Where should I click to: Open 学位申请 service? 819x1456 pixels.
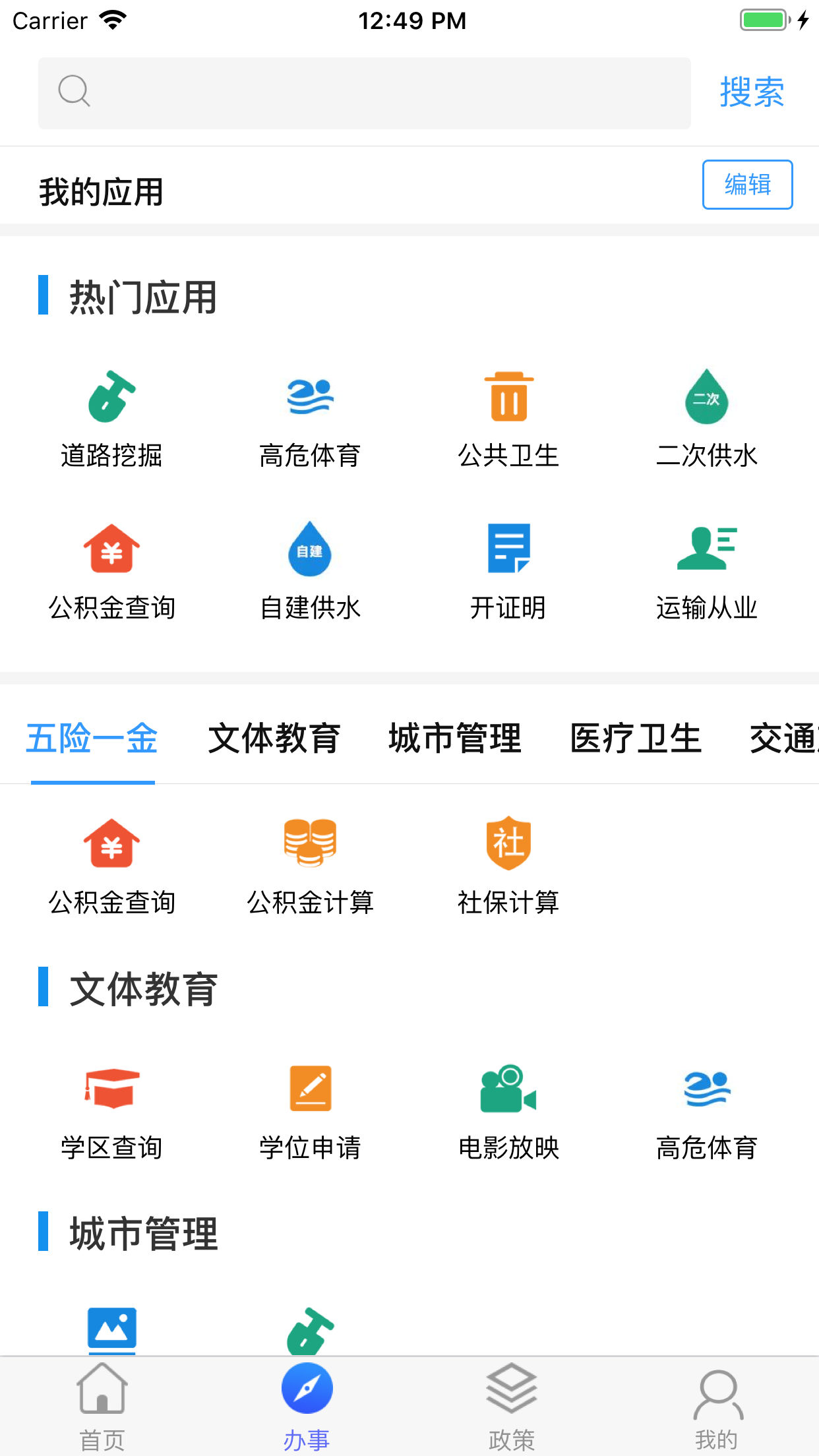(310, 1111)
